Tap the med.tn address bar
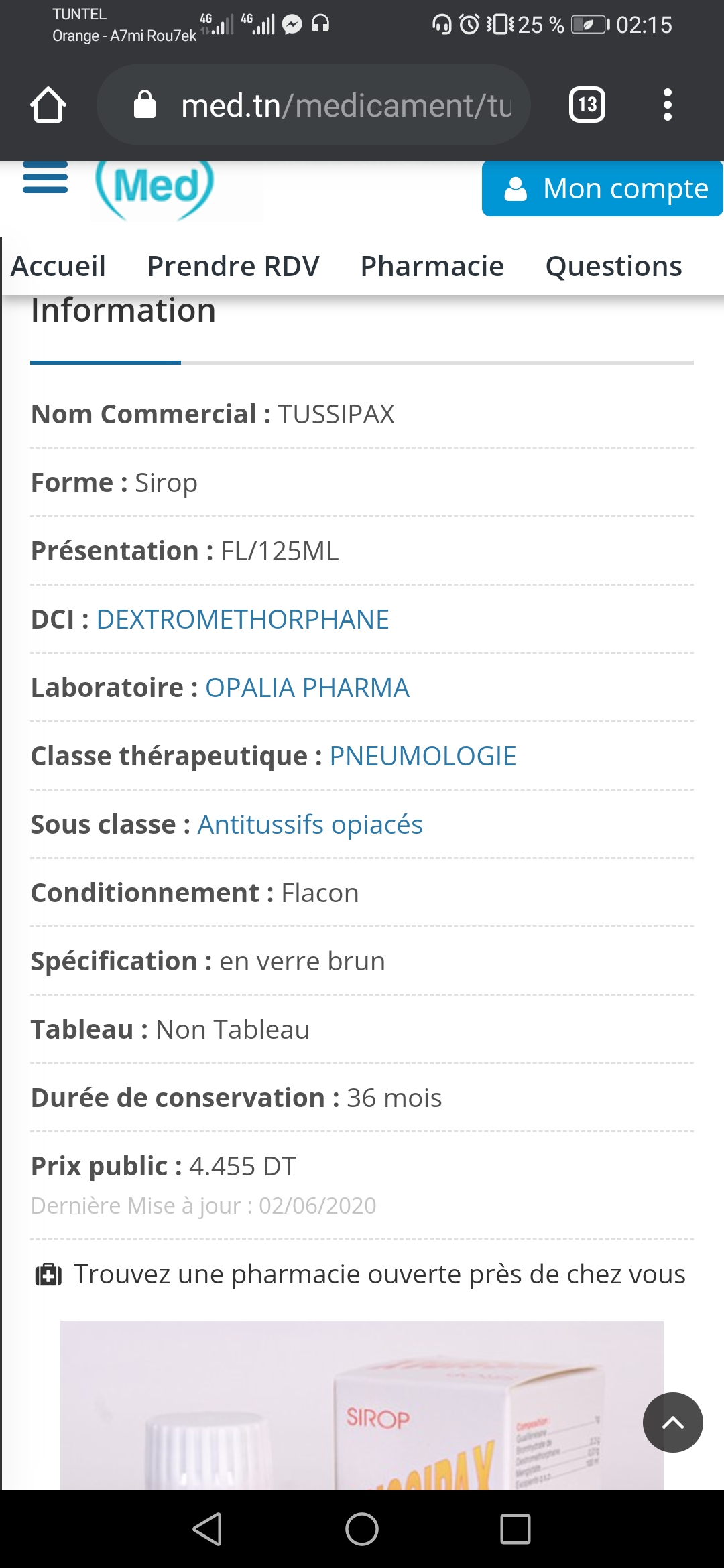Viewport: 724px width, 1568px height. (x=314, y=105)
